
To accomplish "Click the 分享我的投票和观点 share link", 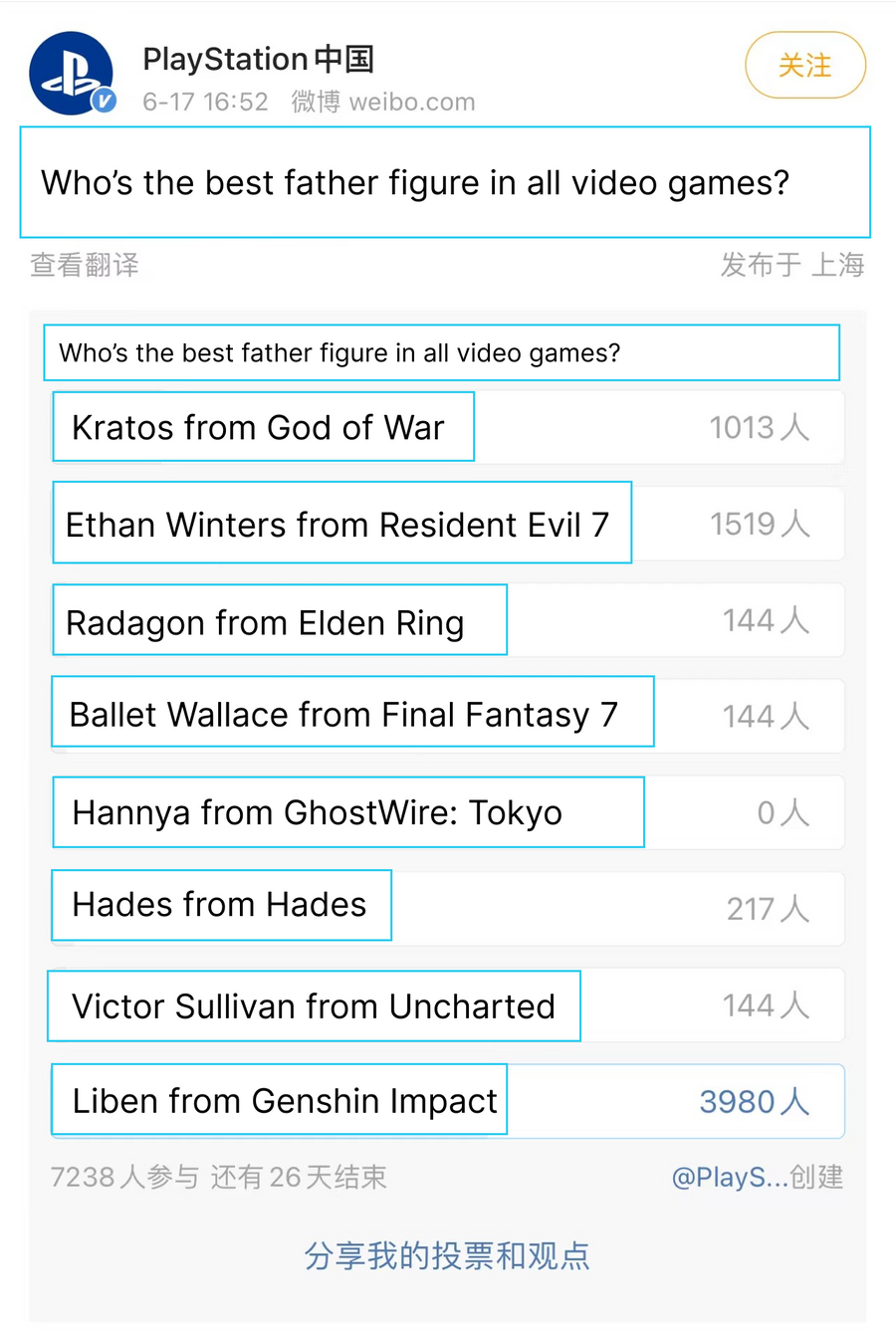I will 447,1256.
